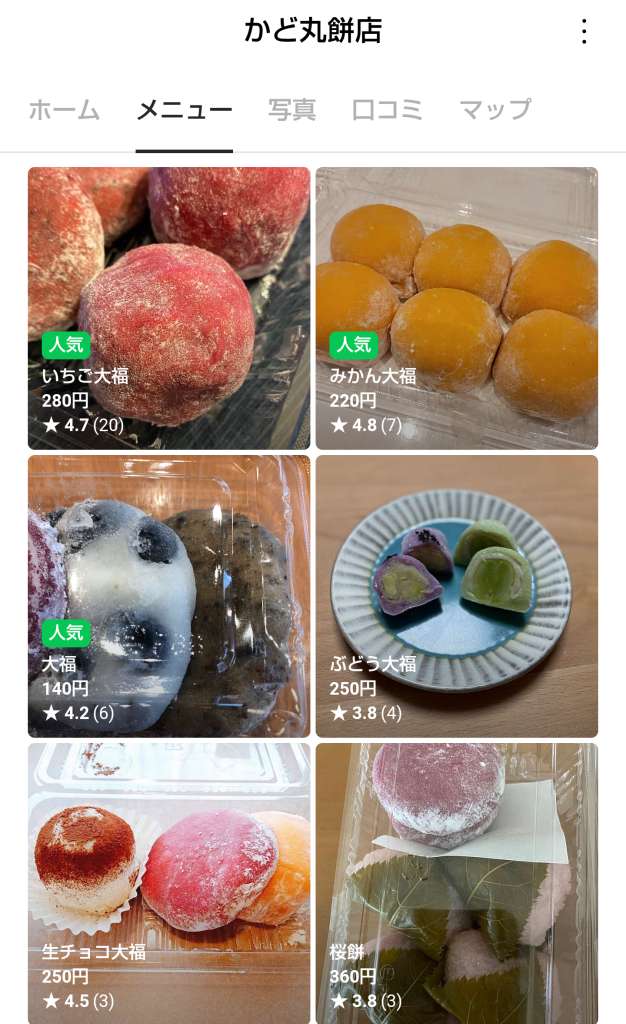Open the three-dot overflow menu
The image size is (626, 1024).
coord(585,32)
